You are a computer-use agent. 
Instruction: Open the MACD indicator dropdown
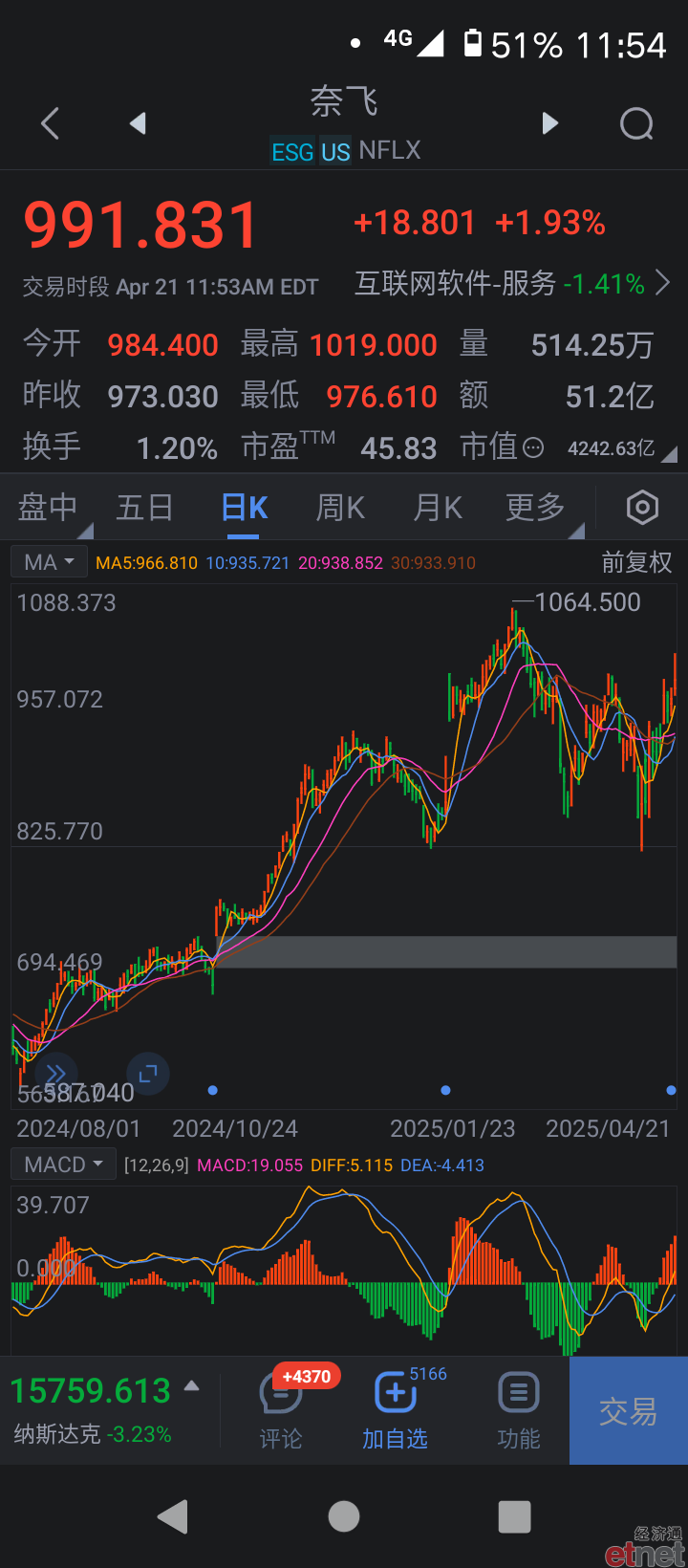pos(63,1165)
